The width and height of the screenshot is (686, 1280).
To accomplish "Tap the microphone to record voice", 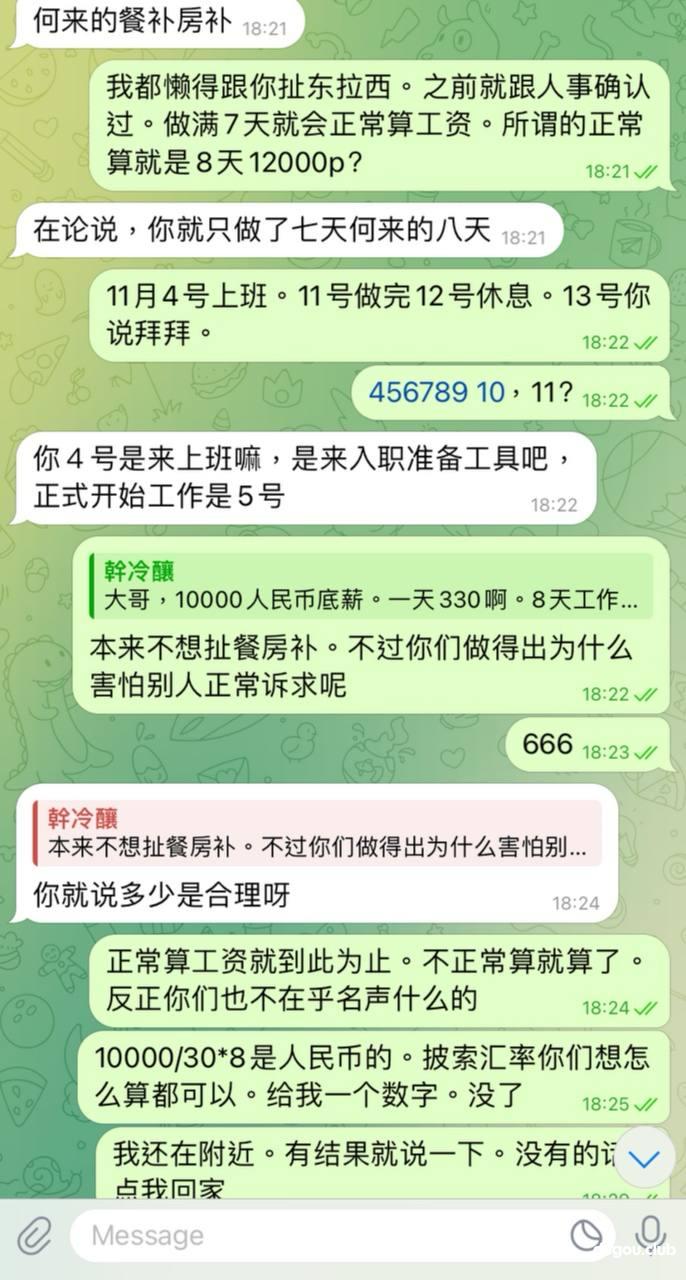I will tap(651, 1234).
